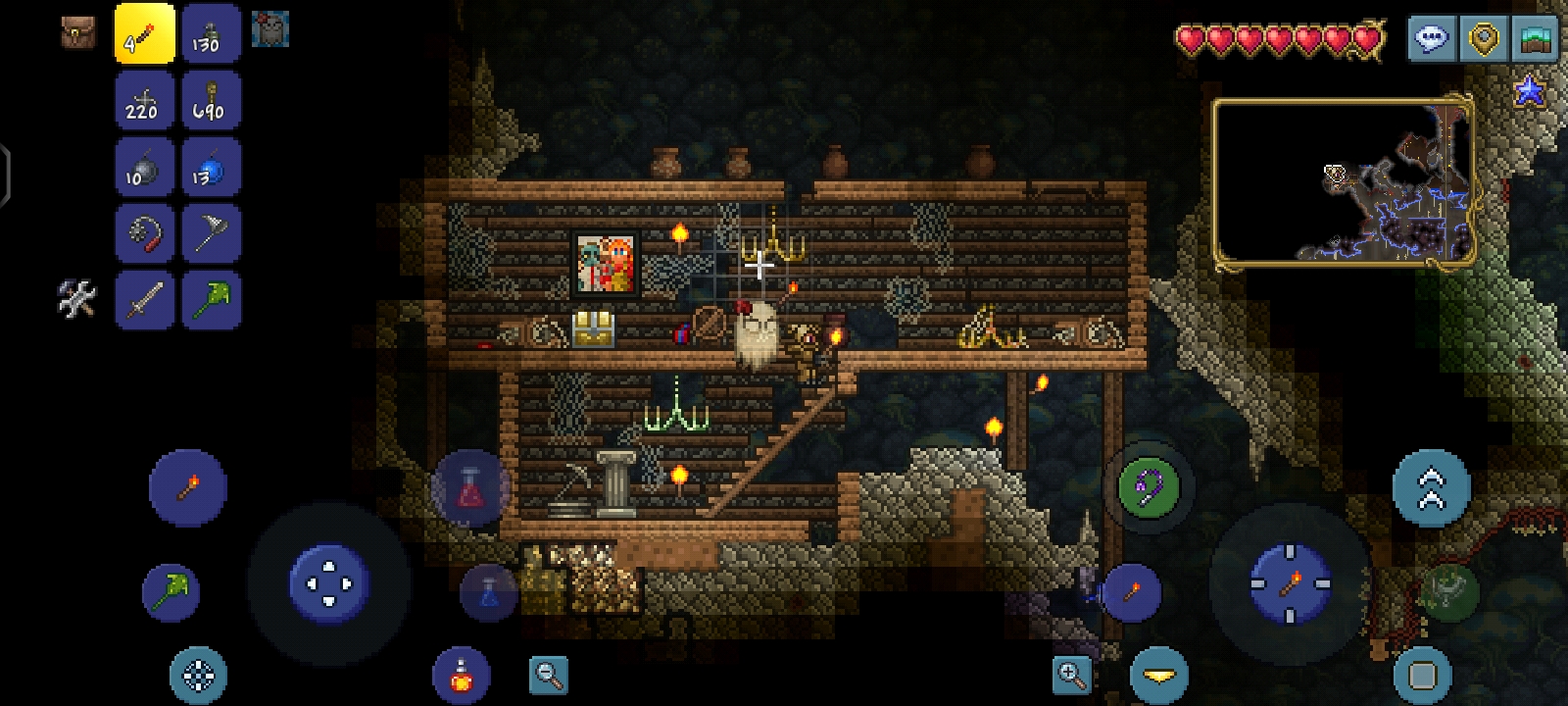
Task: Open the chat bubble button
Action: pos(1431,40)
